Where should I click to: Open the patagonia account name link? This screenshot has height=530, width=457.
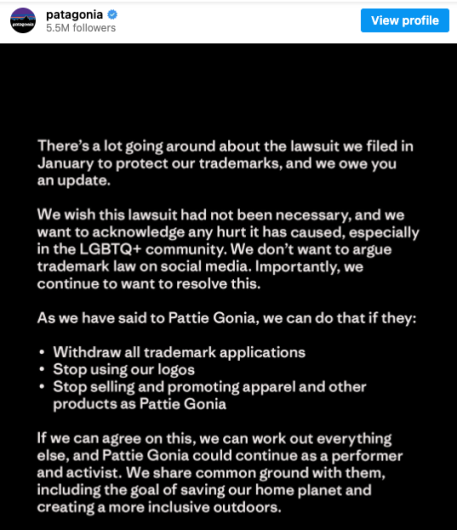pos(74,15)
